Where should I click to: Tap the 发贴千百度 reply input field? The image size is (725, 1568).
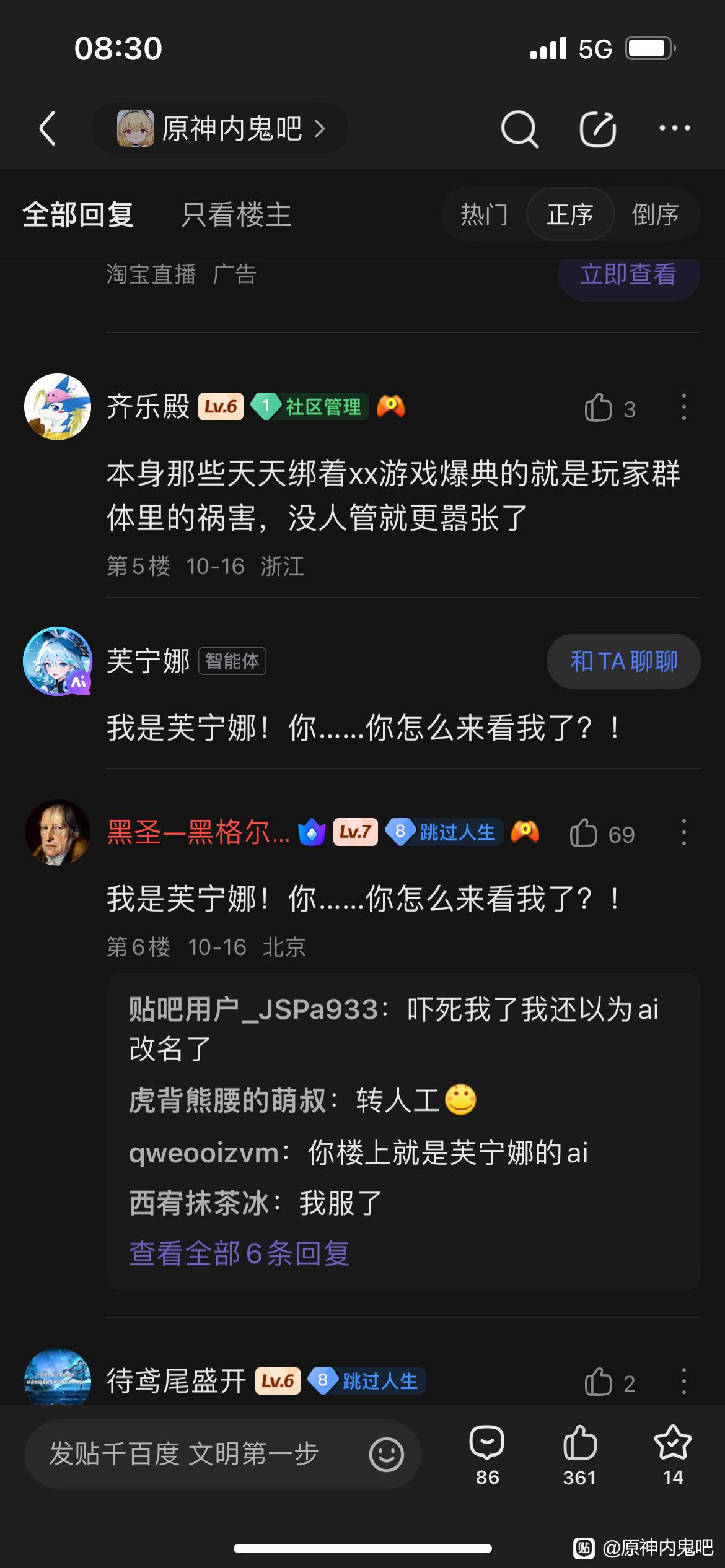click(x=186, y=1454)
